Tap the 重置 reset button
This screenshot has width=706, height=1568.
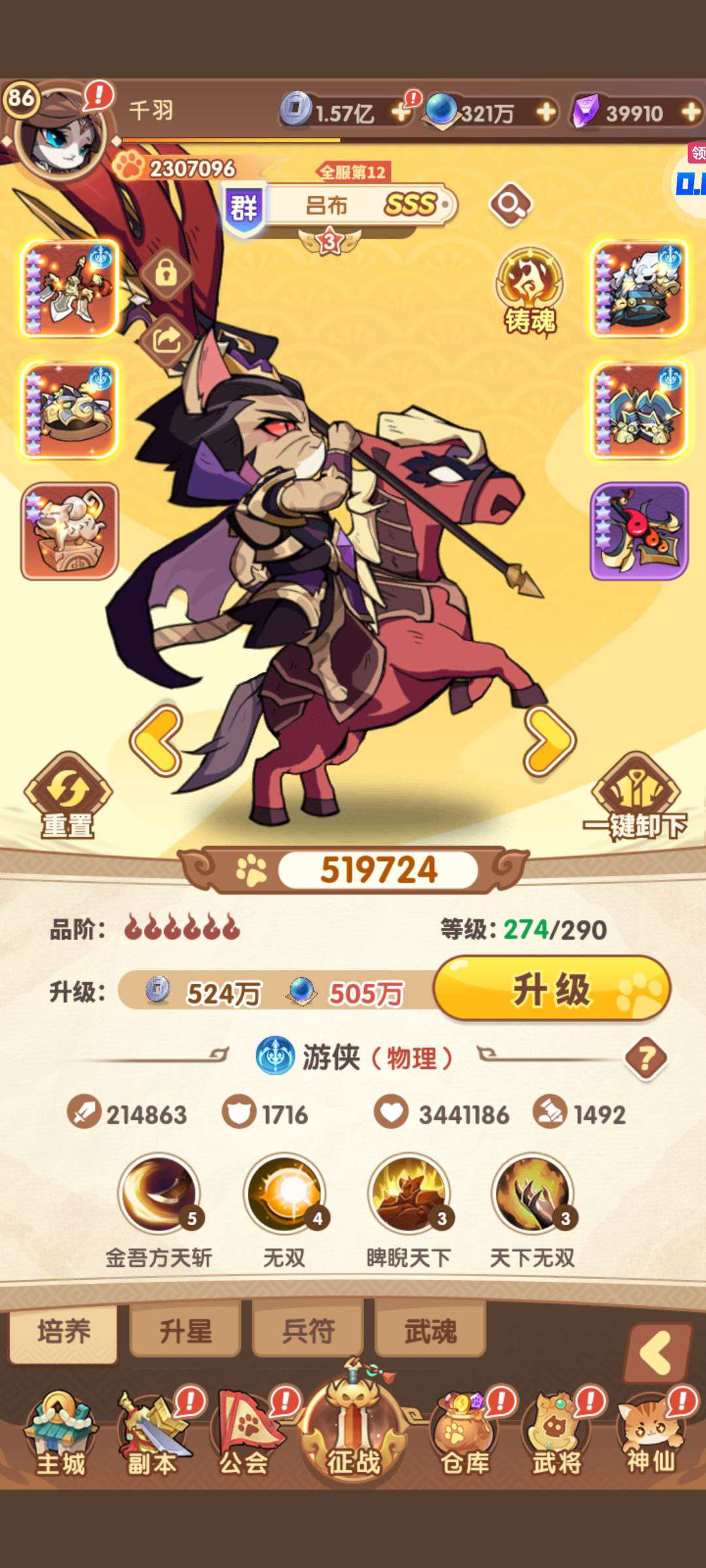pos(68,796)
